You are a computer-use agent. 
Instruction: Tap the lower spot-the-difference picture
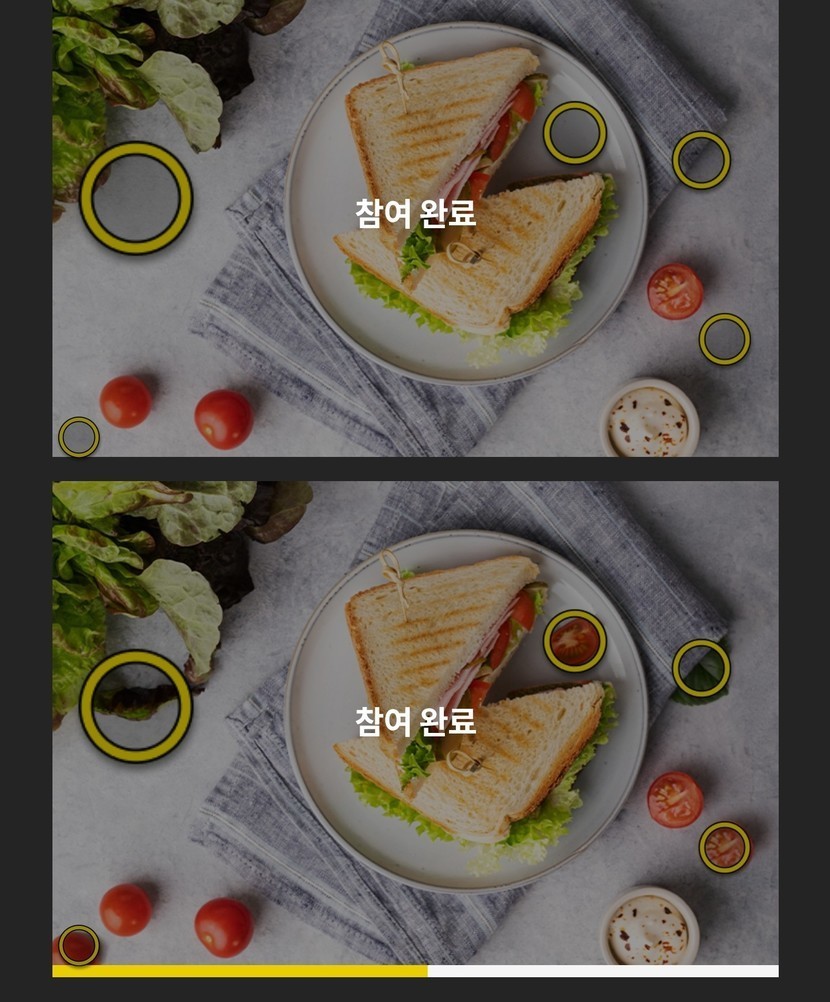pyautogui.click(x=415, y=723)
